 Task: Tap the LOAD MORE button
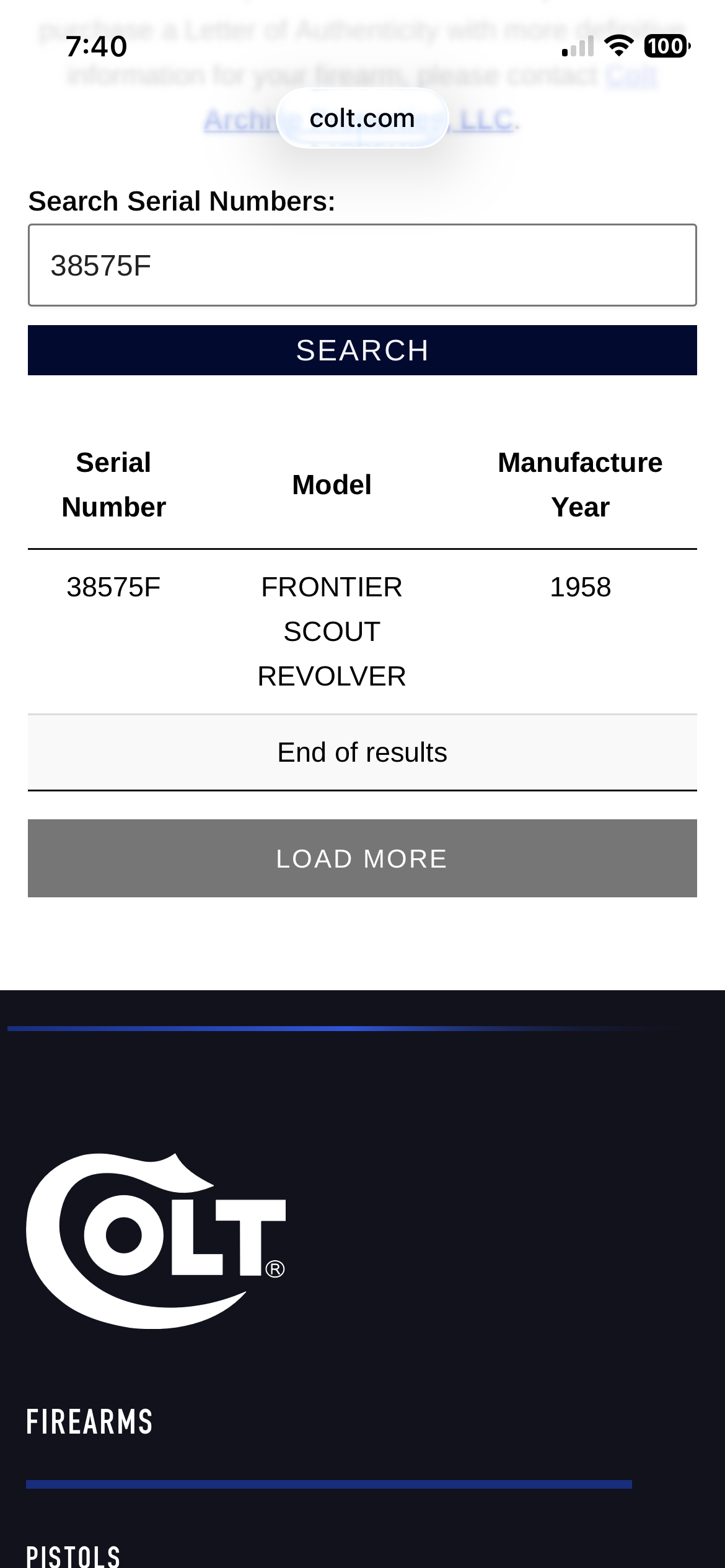[362, 858]
